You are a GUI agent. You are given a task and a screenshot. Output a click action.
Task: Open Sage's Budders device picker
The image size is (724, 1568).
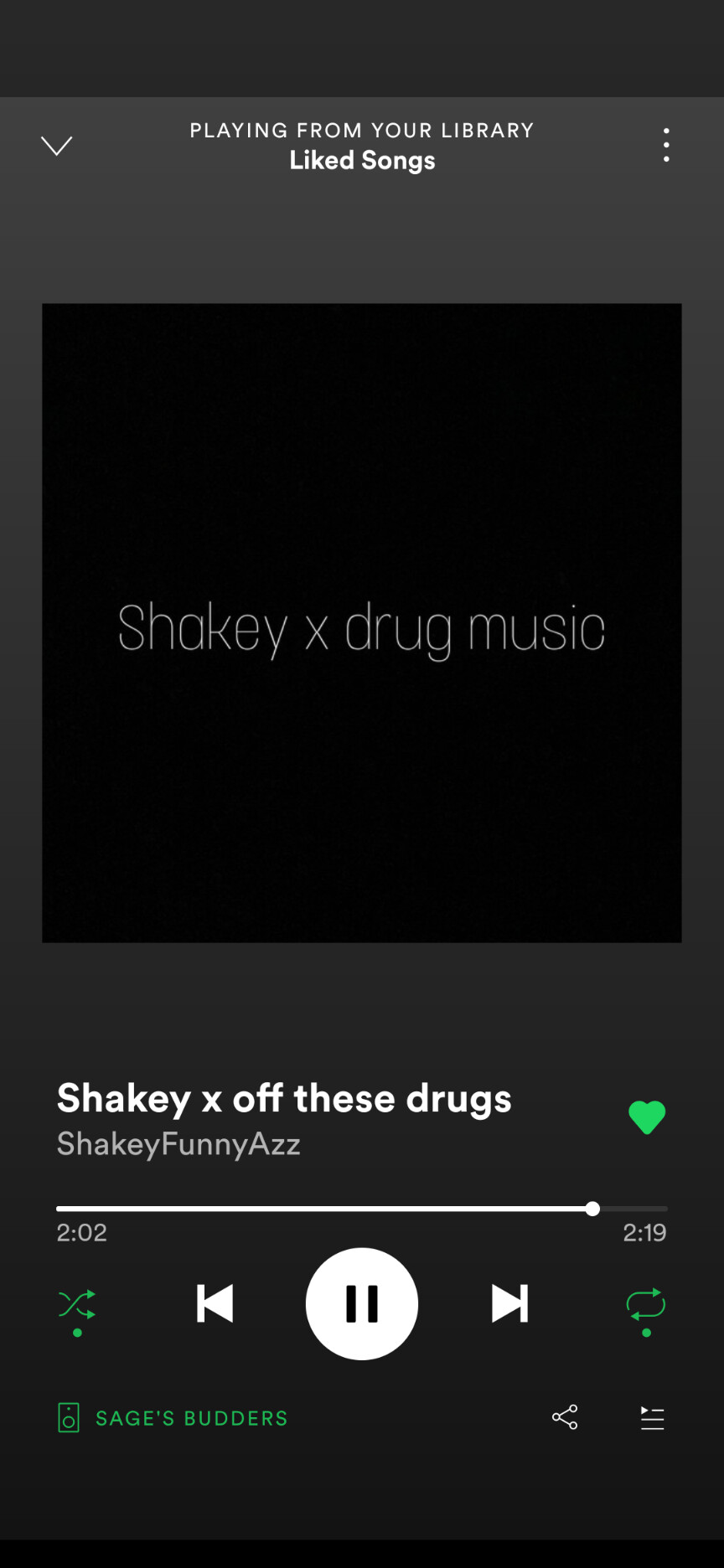(173, 1418)
